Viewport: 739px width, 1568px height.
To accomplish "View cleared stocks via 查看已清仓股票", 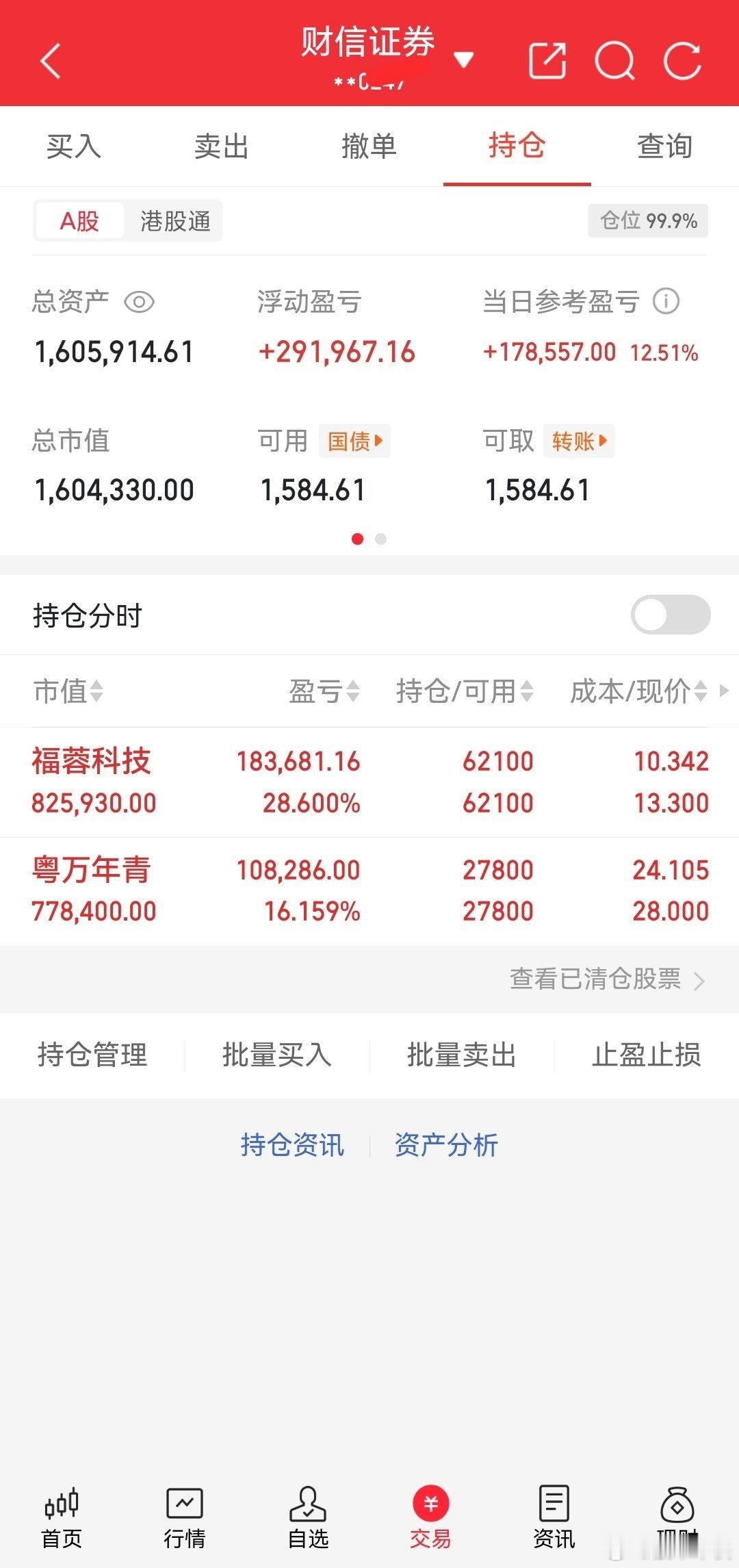I will 594,980.
